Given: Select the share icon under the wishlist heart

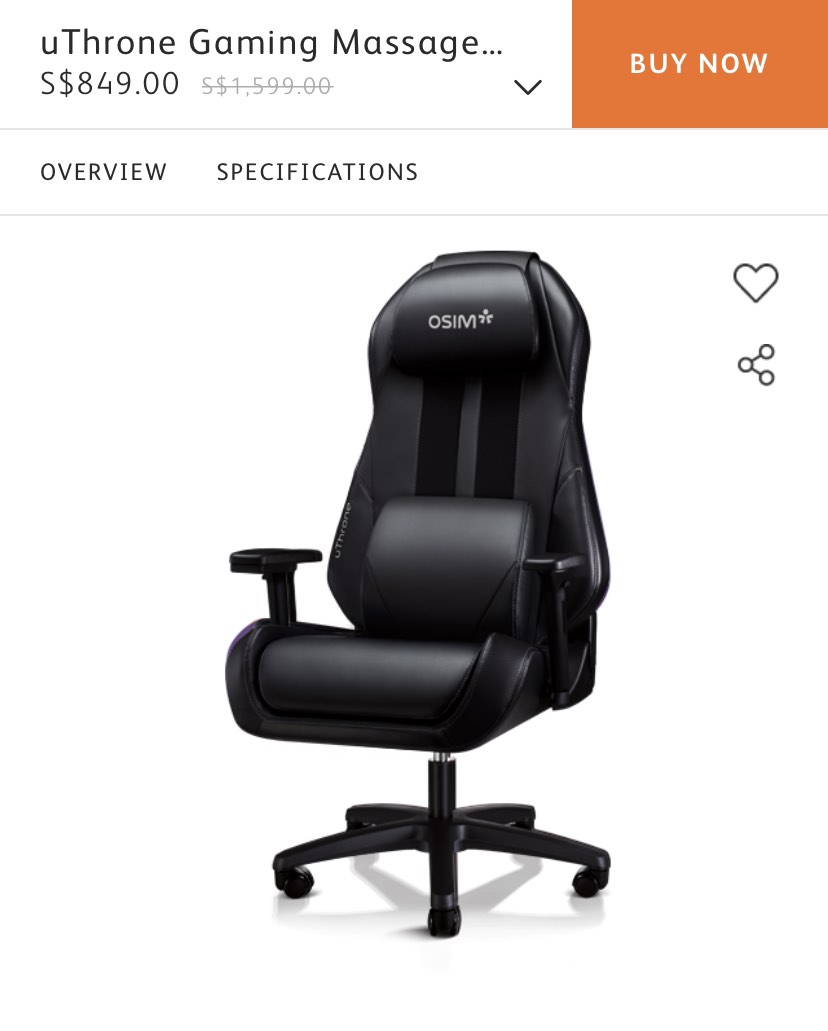Looking at the screenshot, I should click(756, 363).
